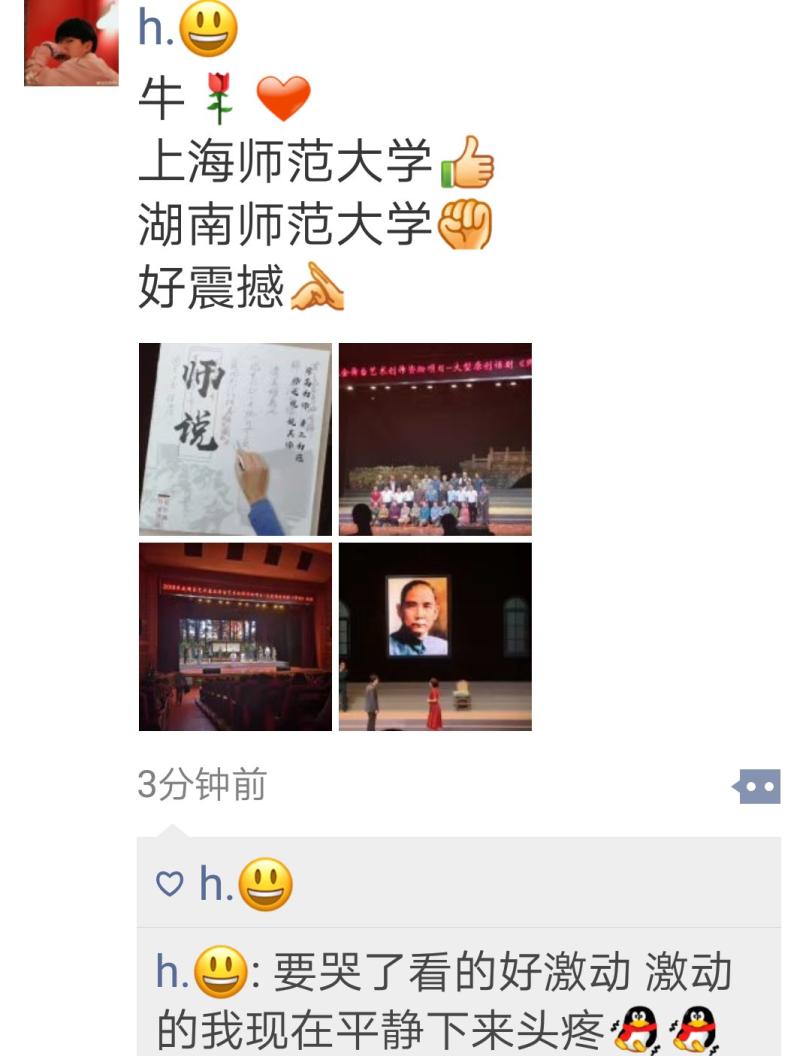Open the like and comment menu button
800x1056 pixels.
[x=757, y=786]
